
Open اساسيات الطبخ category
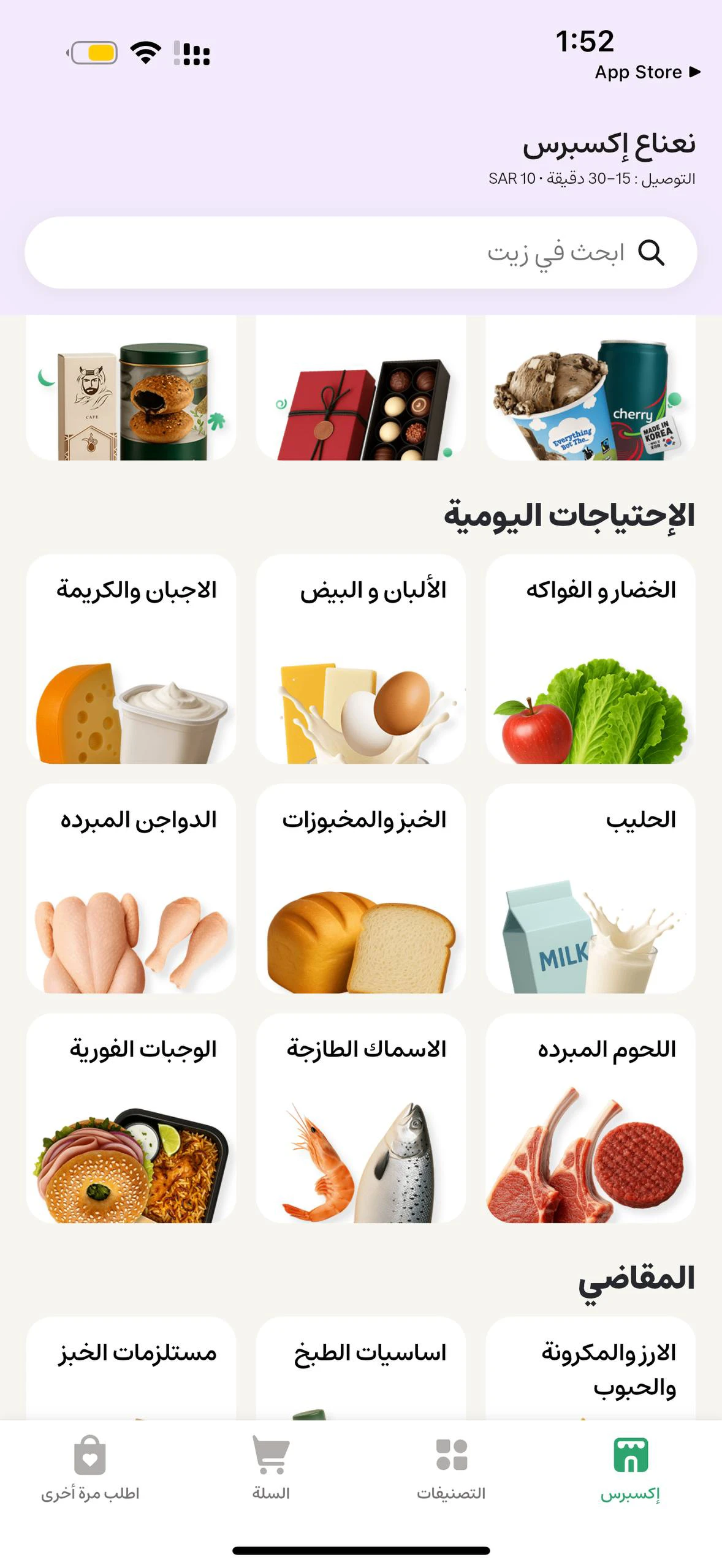tap(360, 1369)
